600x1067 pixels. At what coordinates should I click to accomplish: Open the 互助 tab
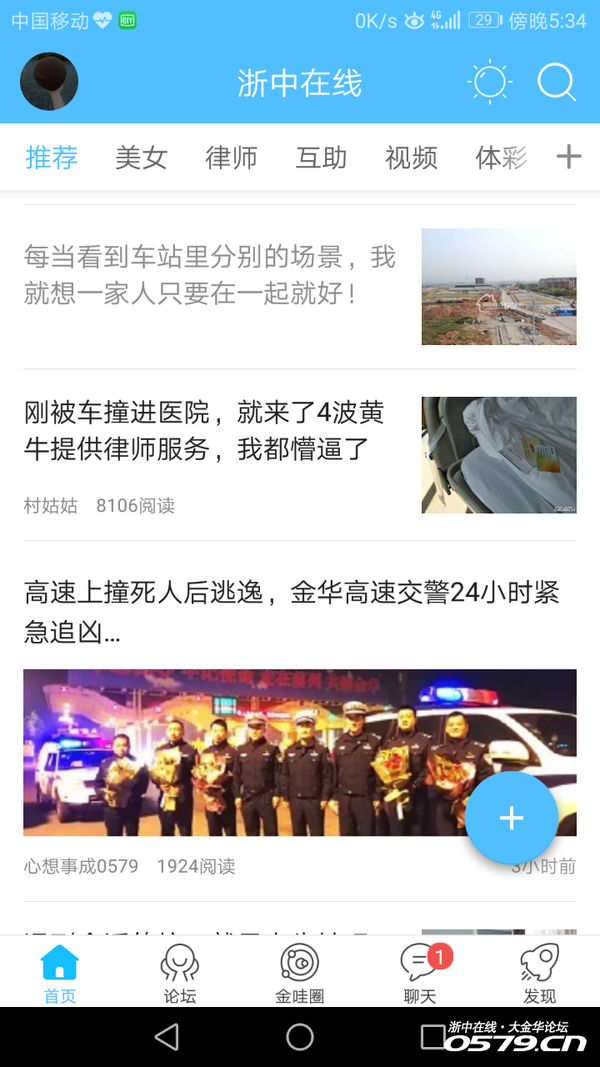coord(321,157)
